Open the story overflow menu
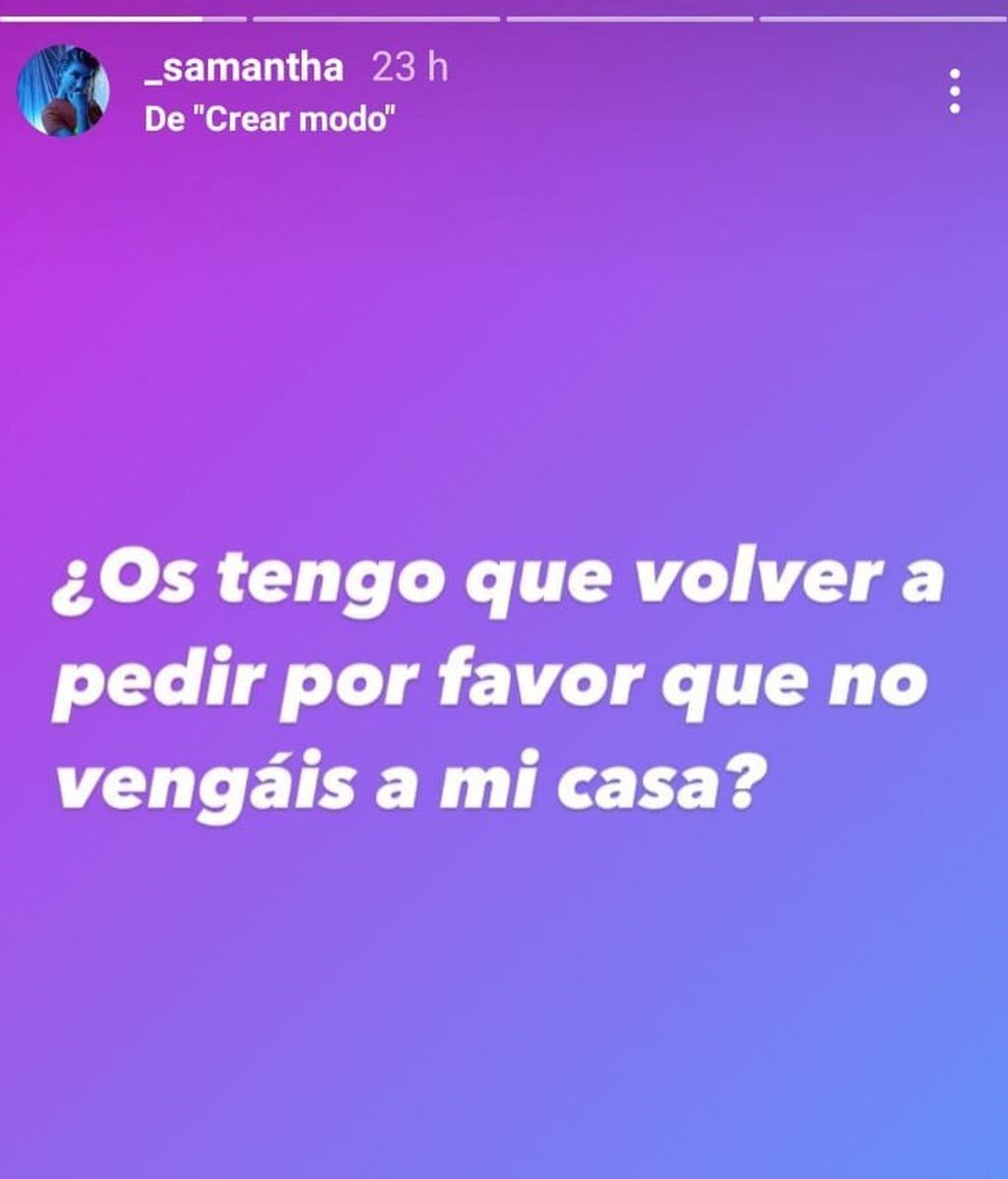Image resolution: width=1008 pixels, height=1179 pixels. (x=953, y=93)
